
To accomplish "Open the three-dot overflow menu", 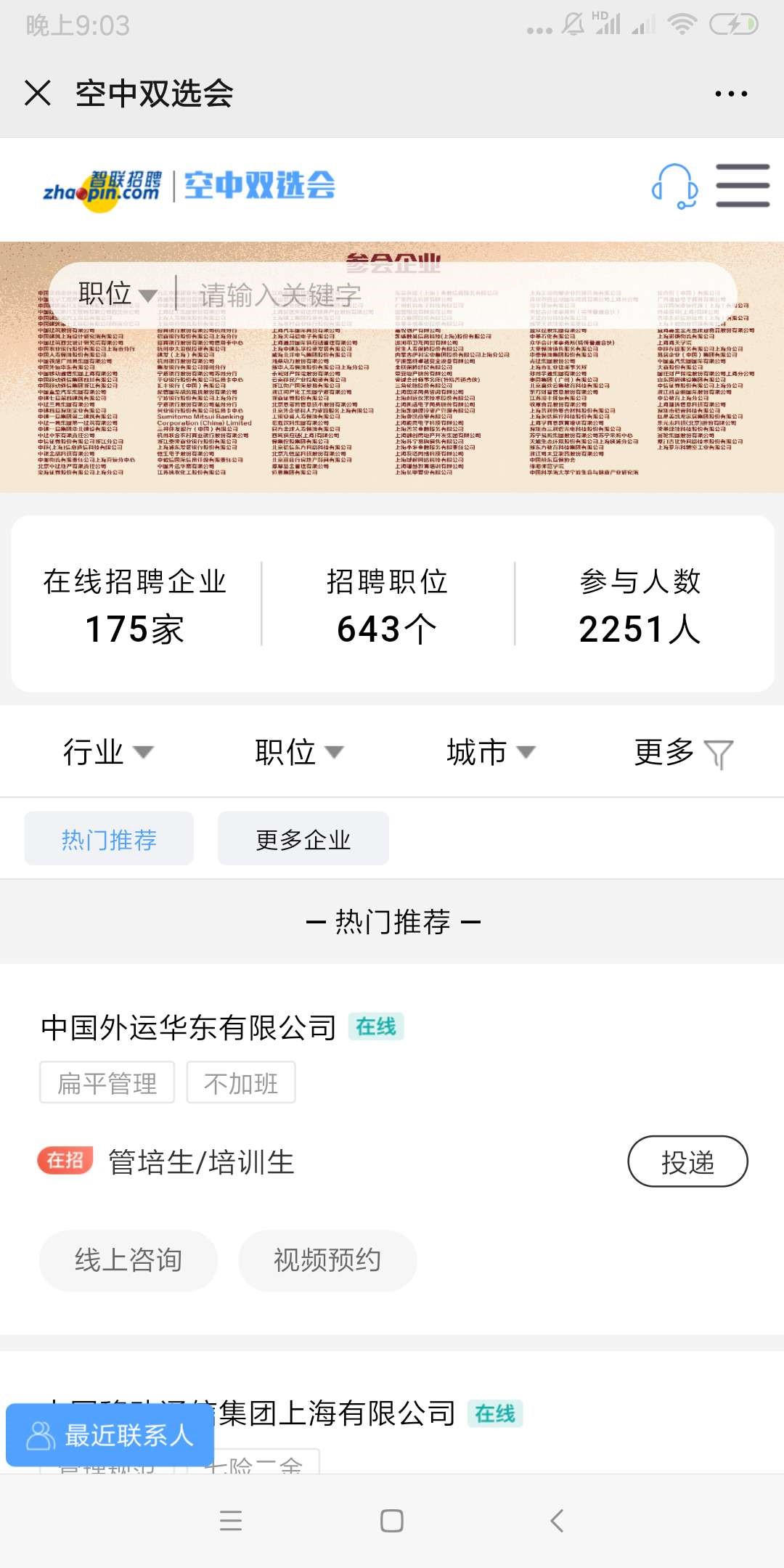I will 730,94.
